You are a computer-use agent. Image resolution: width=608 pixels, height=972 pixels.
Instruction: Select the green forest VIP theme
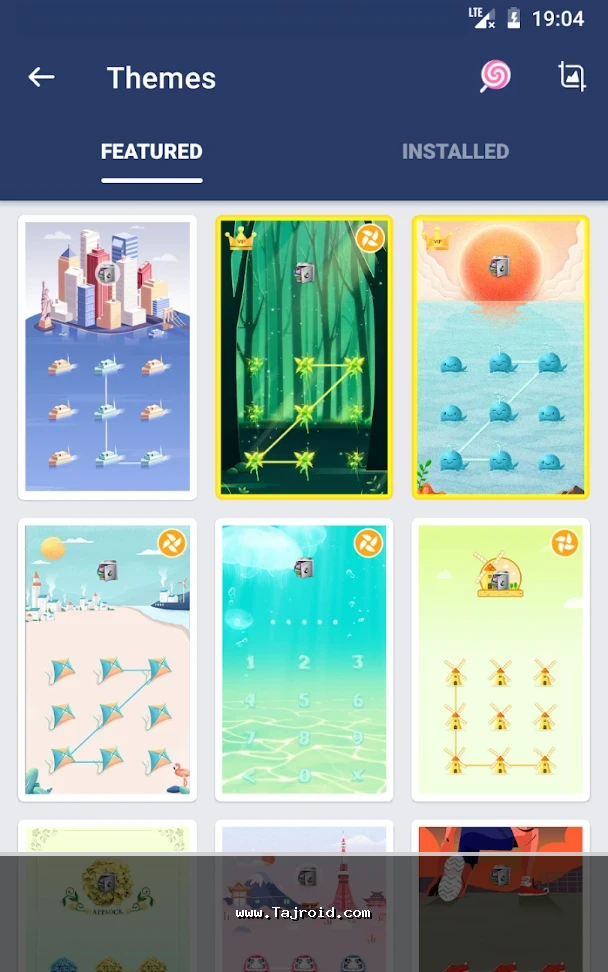tap(304, 357)
